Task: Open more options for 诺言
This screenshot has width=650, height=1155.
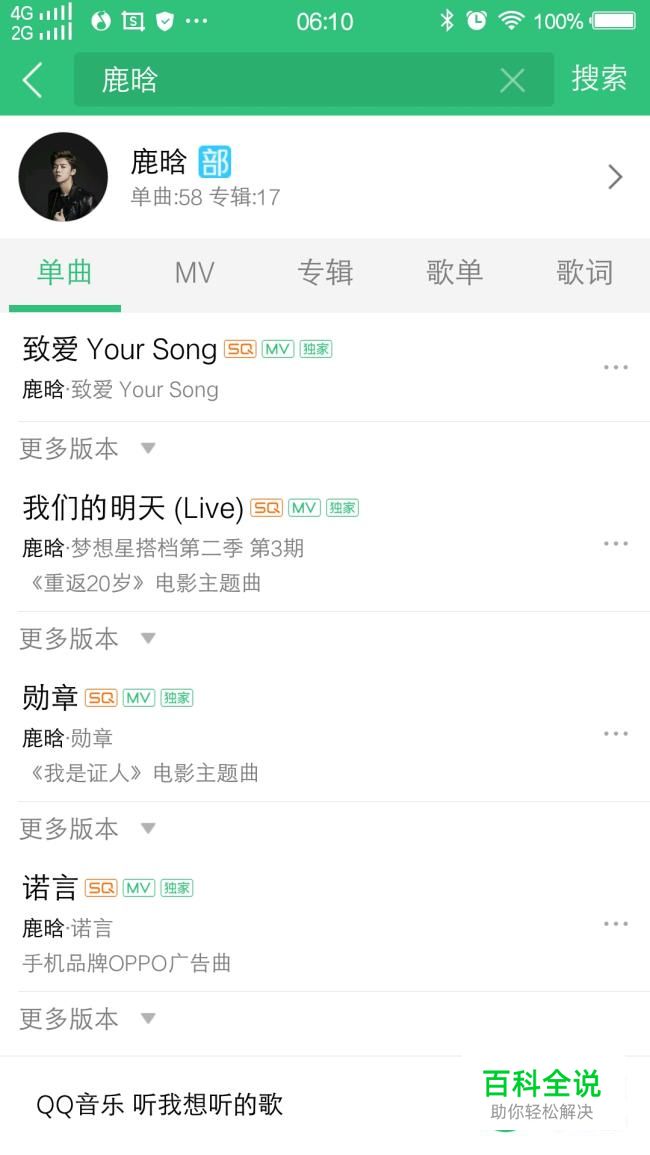Action: [615, 924]
